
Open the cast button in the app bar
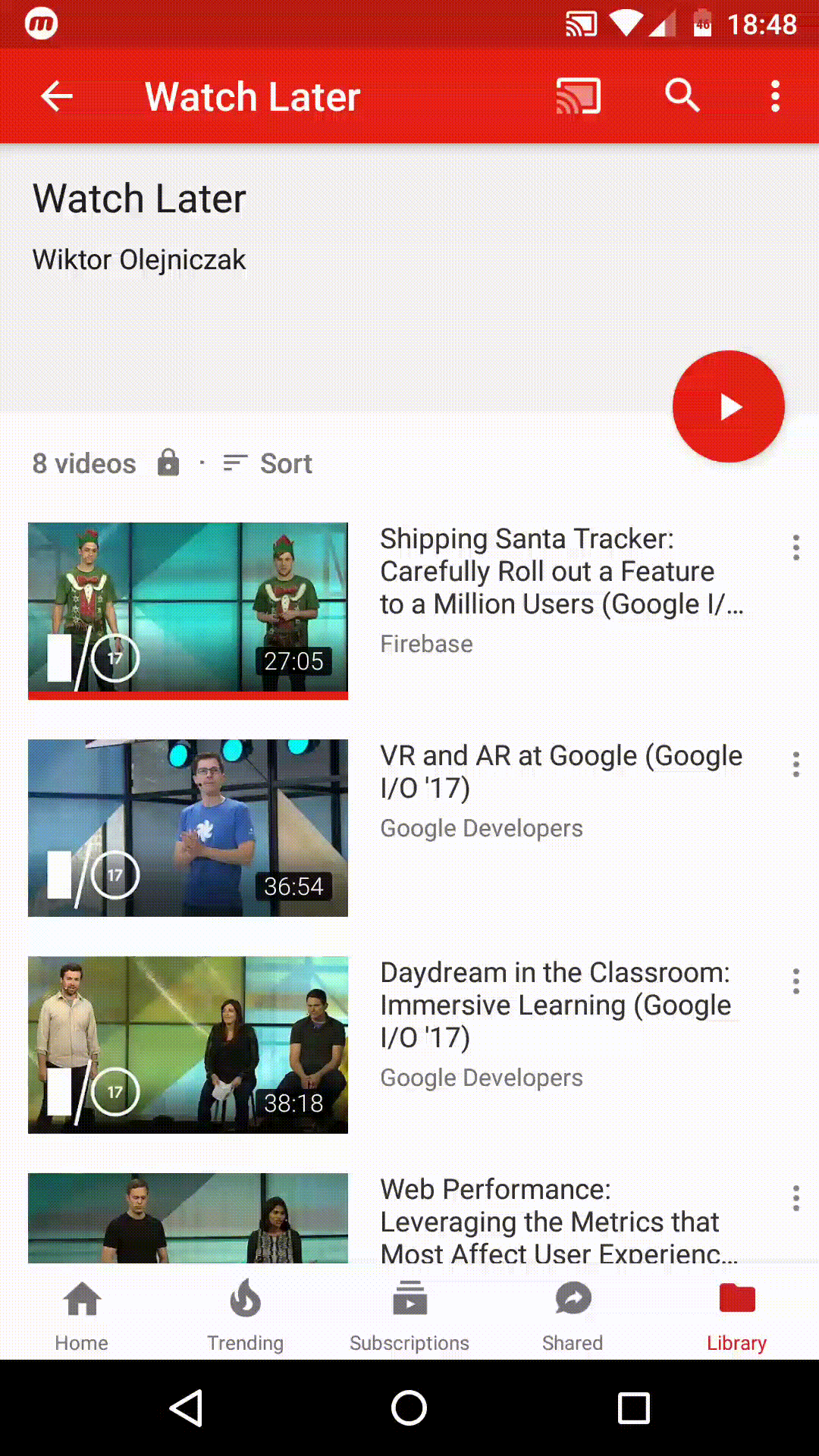(x=579, y=96)
